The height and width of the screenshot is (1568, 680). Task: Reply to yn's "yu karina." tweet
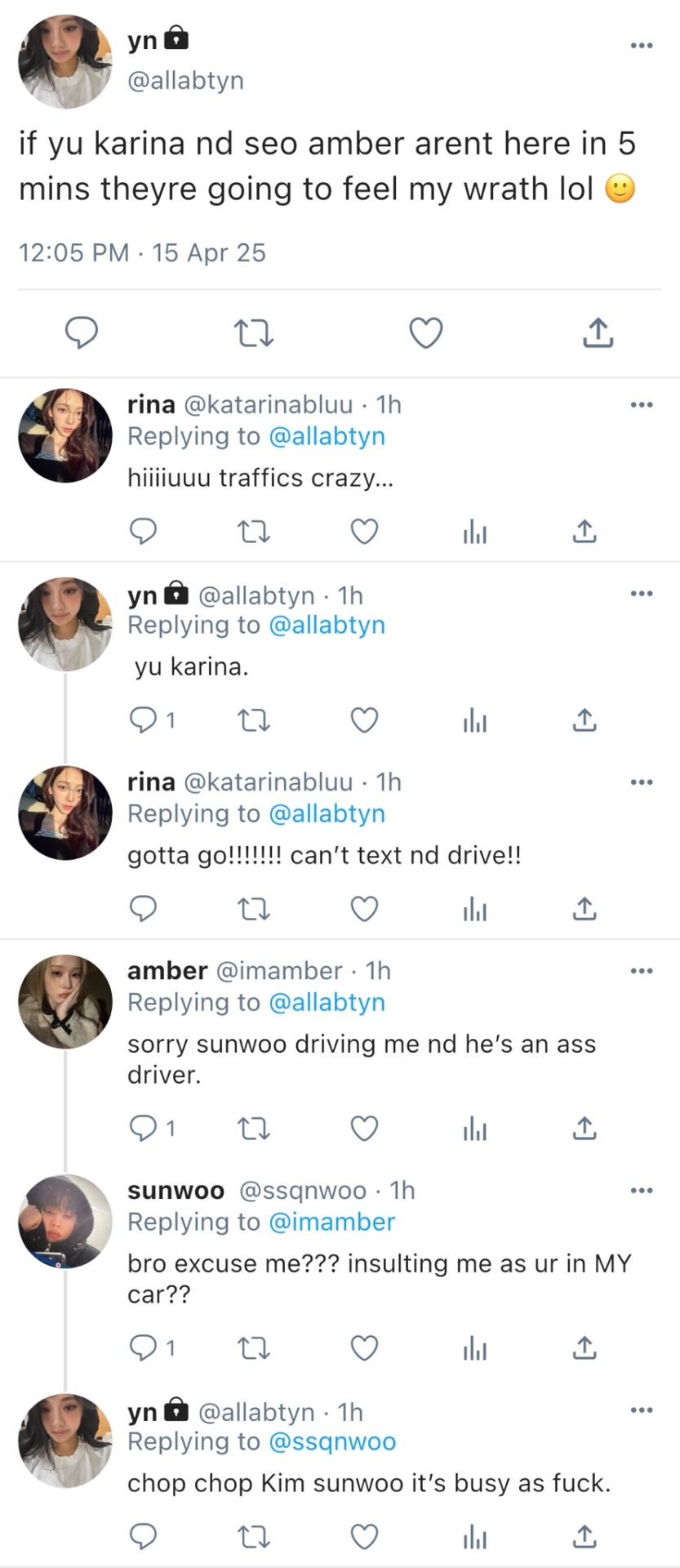pos(144,720)
